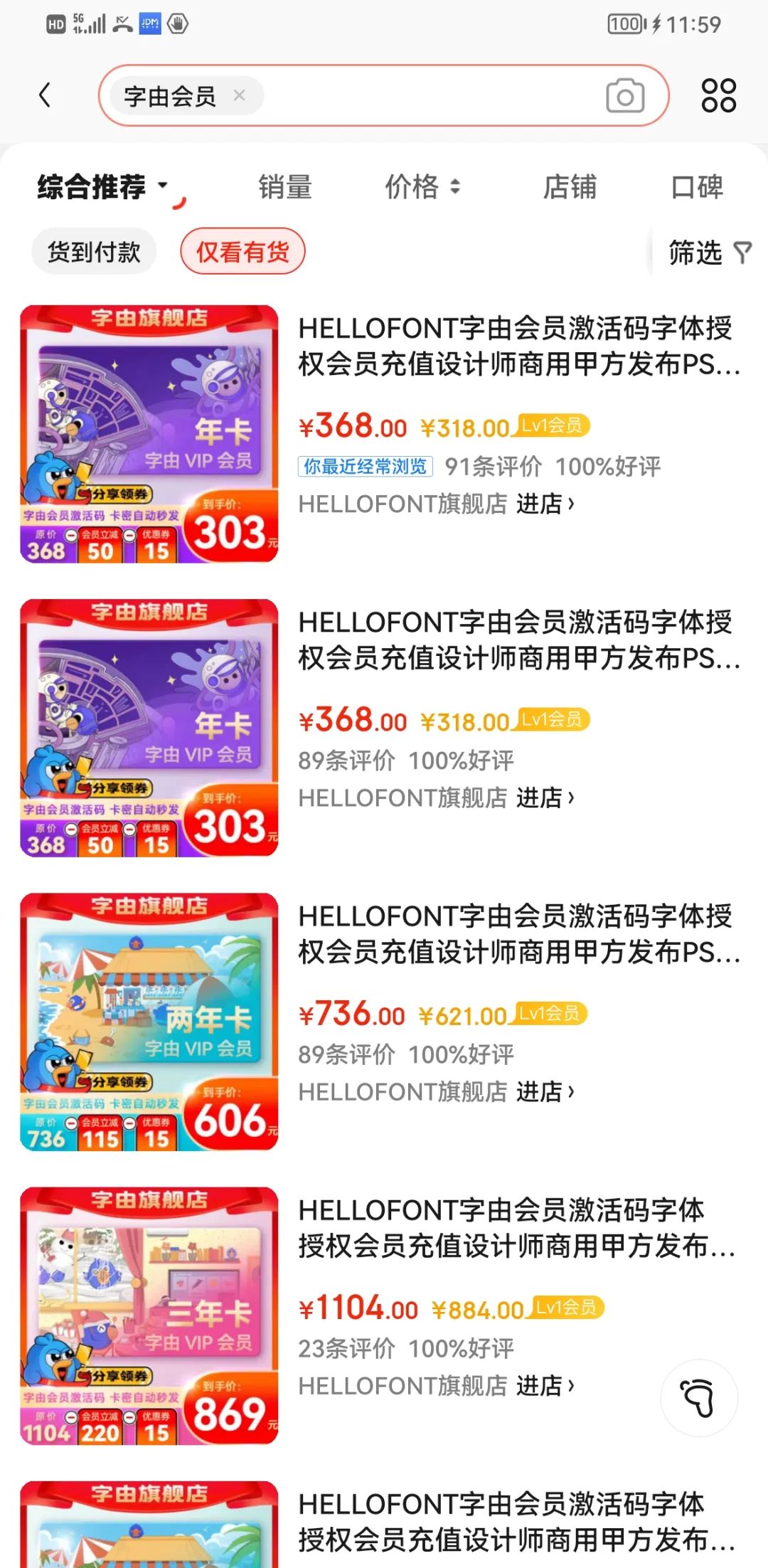Image resolution: width=768 pixels, height=1568 pixels.
Task: Sort results by 销量
Action: coord(285,187)
